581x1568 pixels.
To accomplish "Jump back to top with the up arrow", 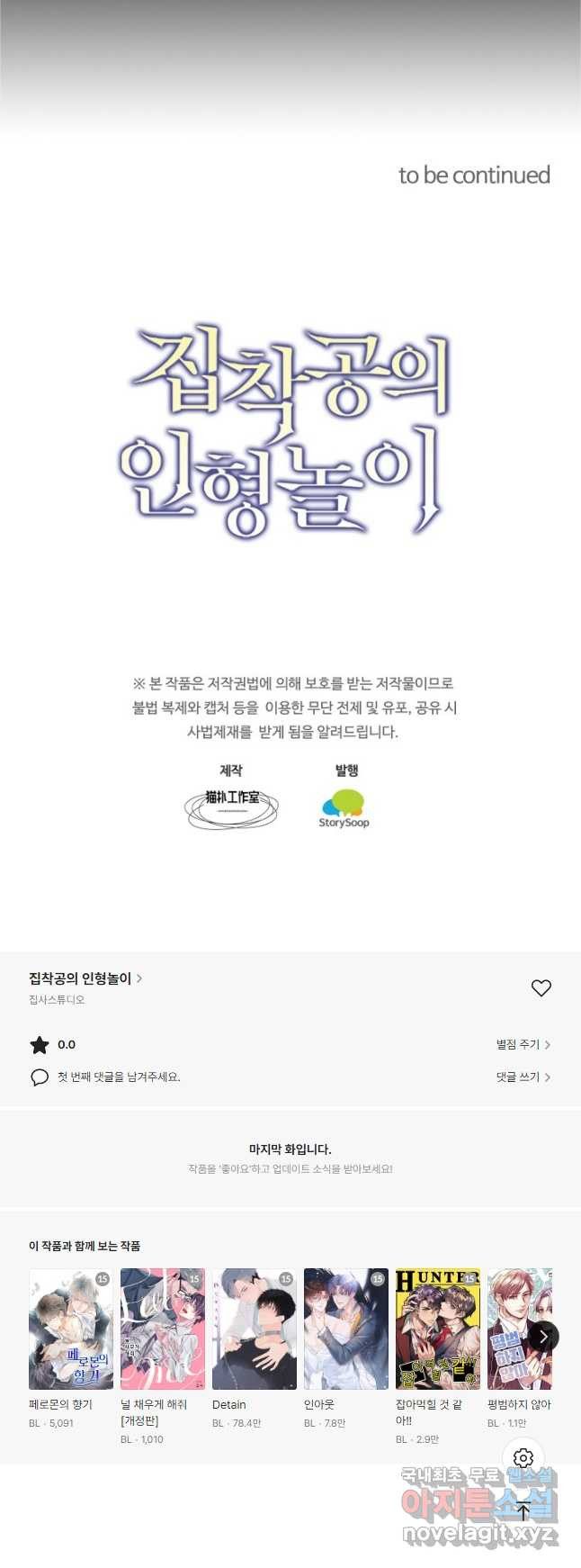I will pyautogui.click(x=524, y=1513).
